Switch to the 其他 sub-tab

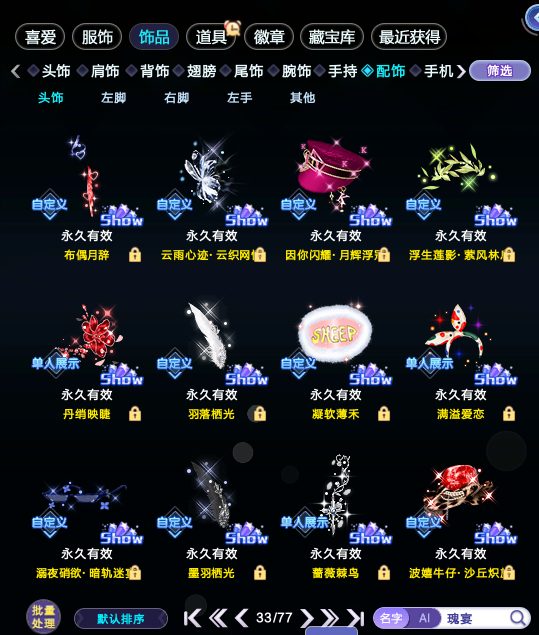tap(302, 98)
